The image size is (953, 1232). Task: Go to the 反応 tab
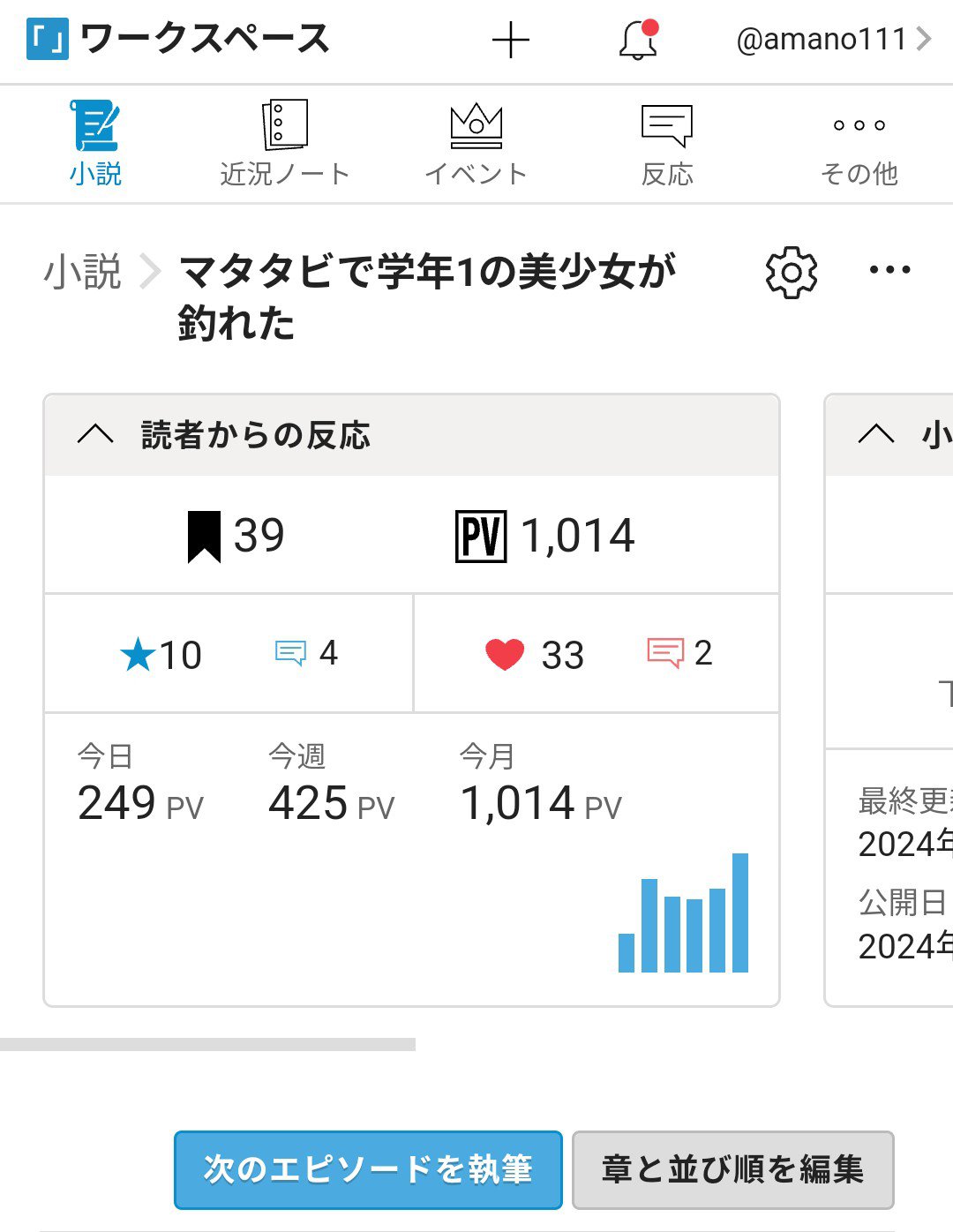667,144
